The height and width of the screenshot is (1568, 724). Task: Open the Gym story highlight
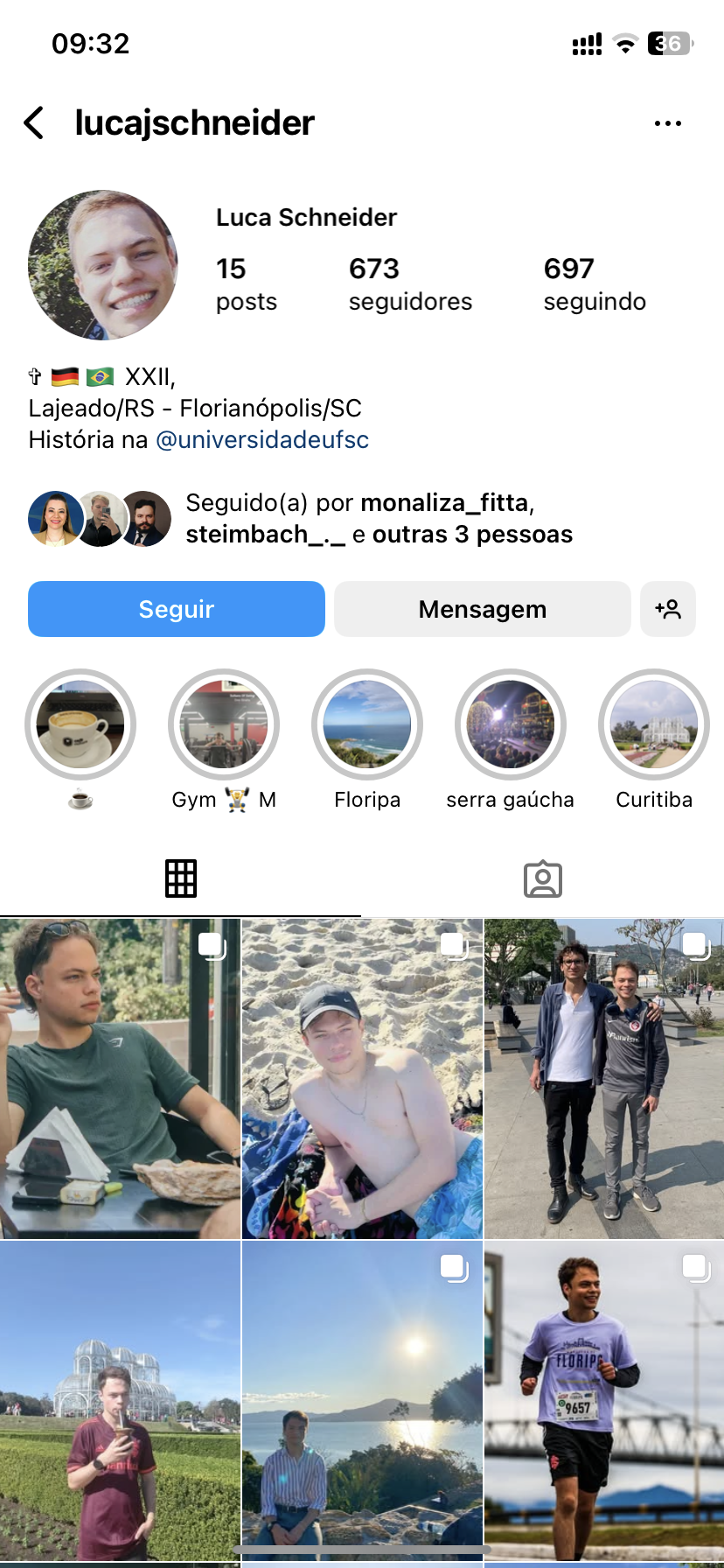[x=224, y=724]
